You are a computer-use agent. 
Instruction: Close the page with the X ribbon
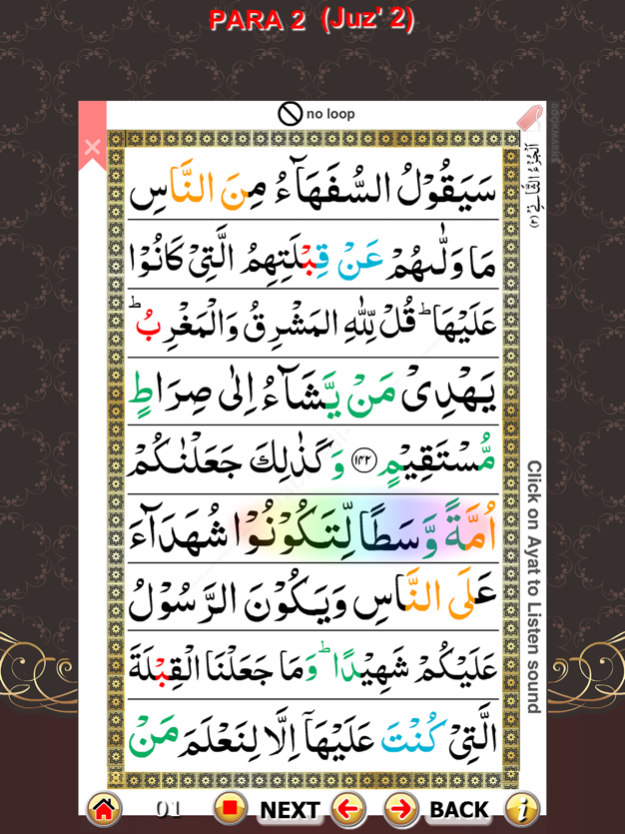[x=92, y=147]
